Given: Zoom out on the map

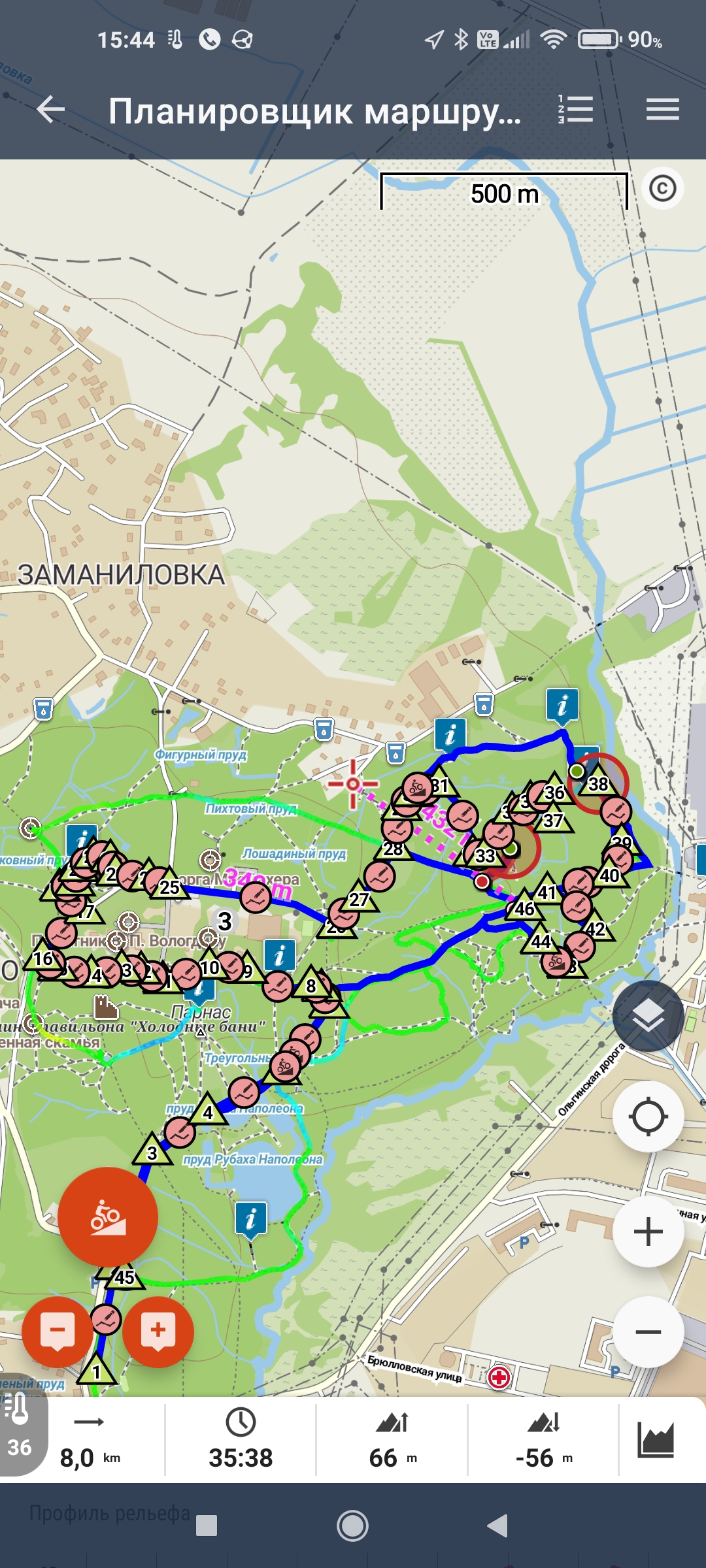Looking at the screenshot, I should click(648, 1332).
